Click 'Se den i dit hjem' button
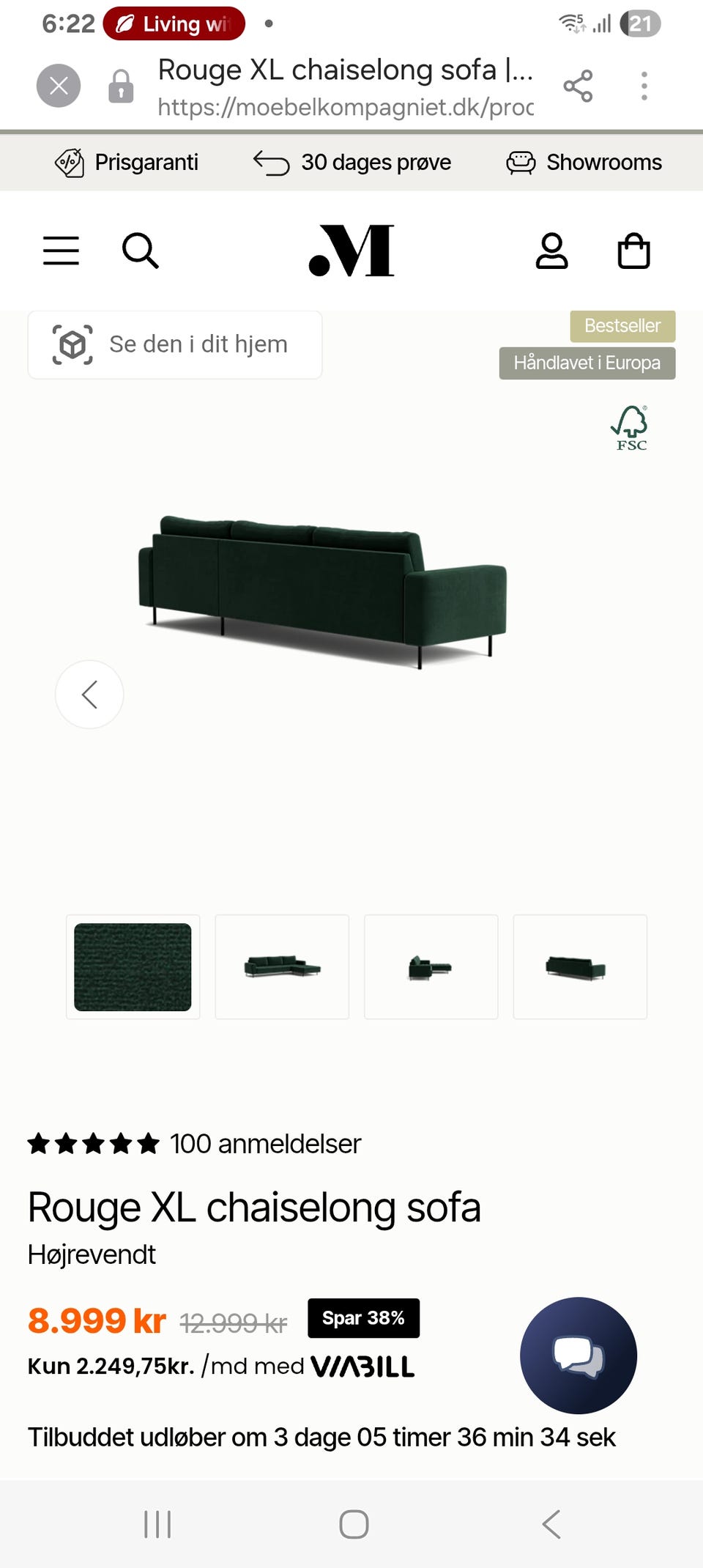Image resolution: width=703 pixels, height=1568 pixels. click(174, 344)
